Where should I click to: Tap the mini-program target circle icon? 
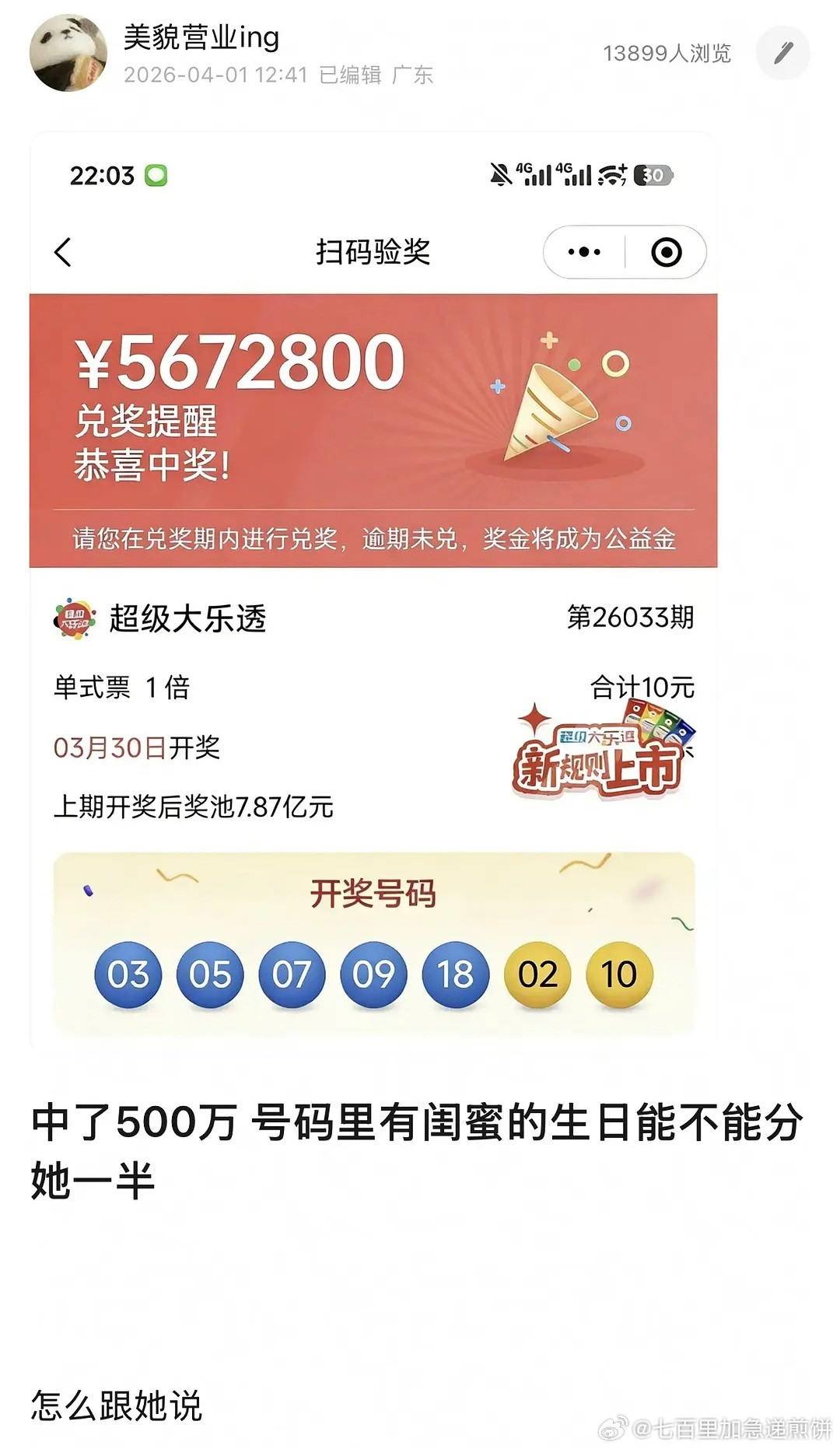tap(665, 251)
